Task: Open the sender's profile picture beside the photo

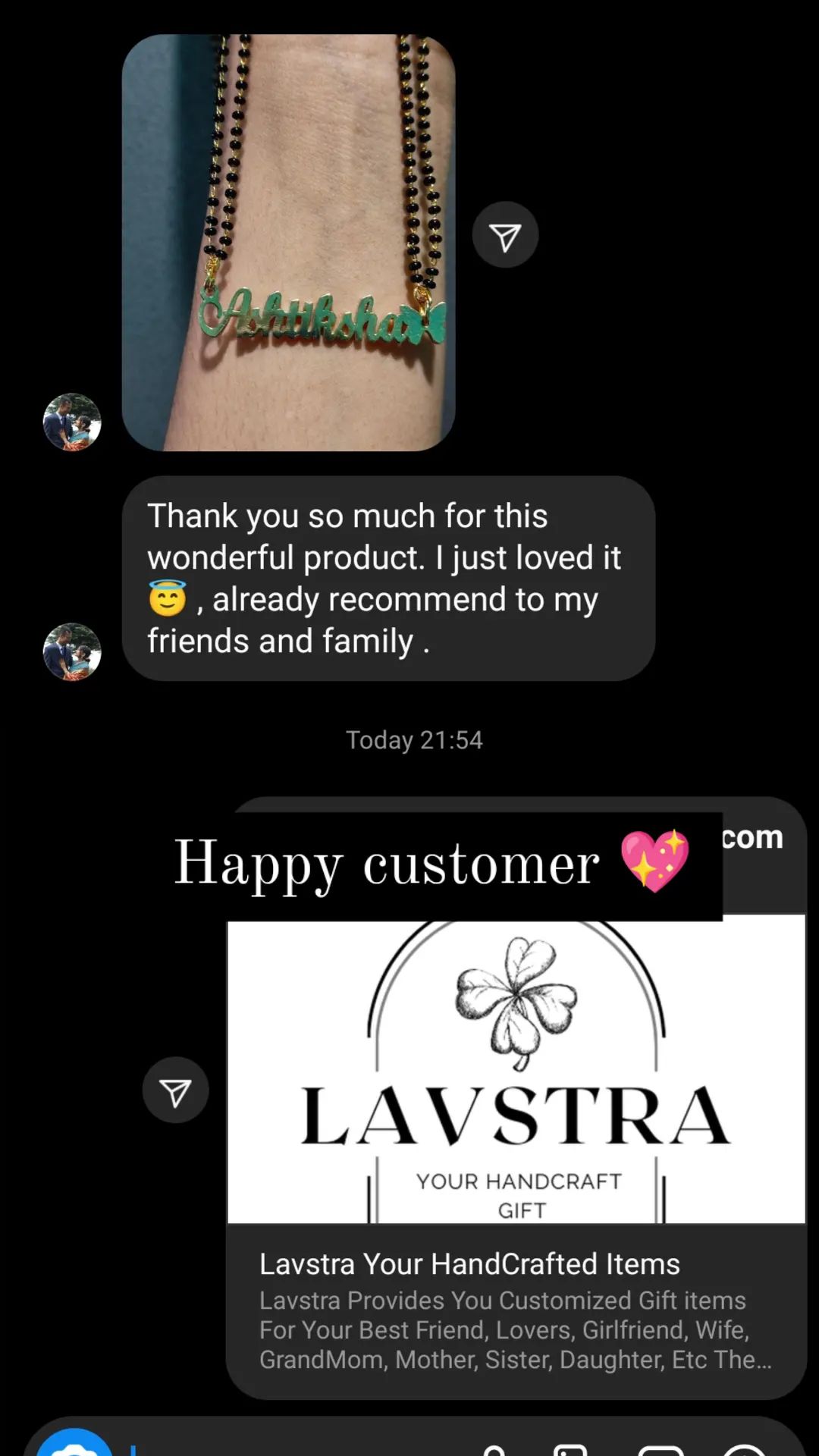Action: [72, 422]
